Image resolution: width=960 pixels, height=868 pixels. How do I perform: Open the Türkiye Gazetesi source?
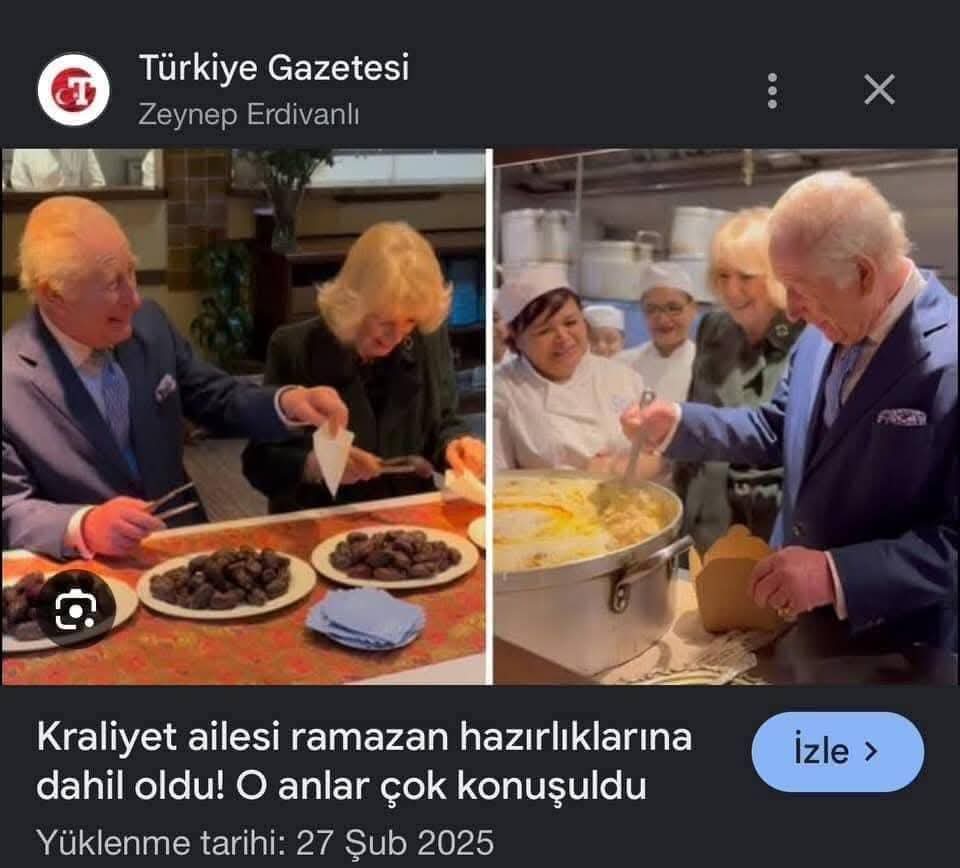[x=273, y=69]
